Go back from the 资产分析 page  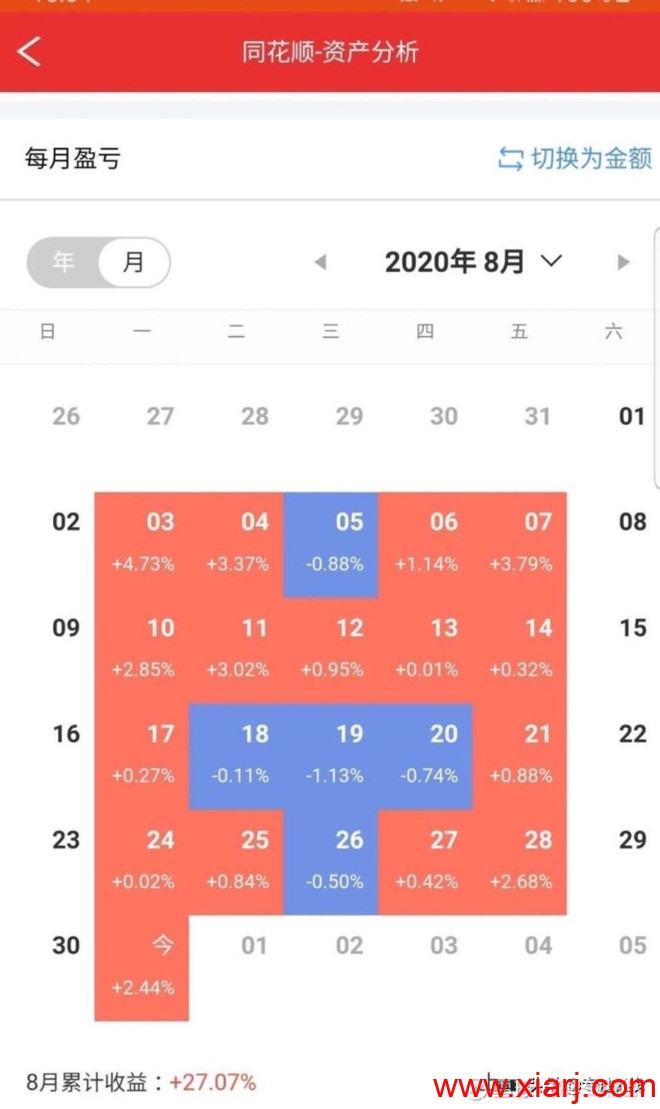(x=30, y=52)
